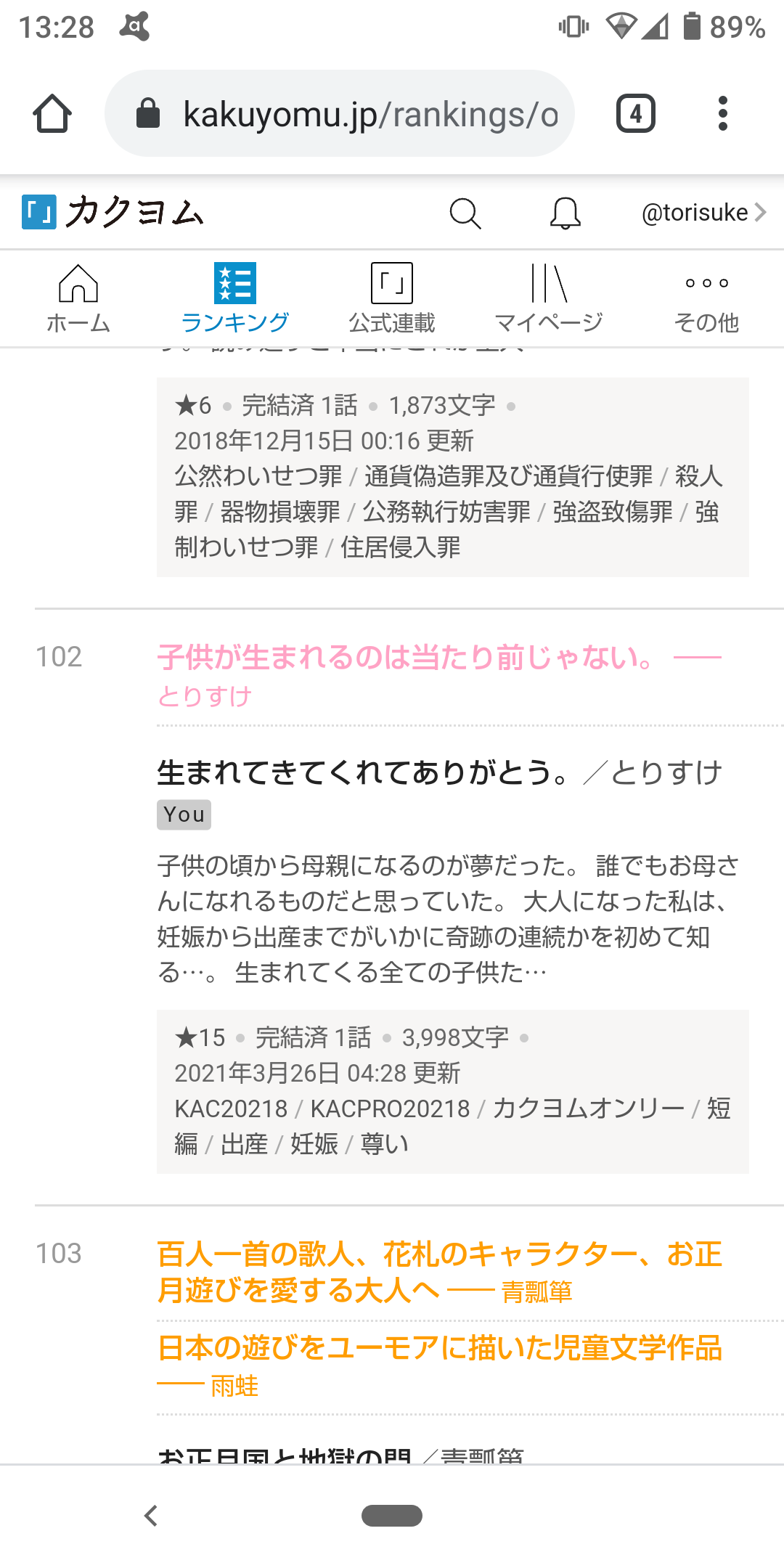Open the review 日本の遊びをユーモアに描いた児童文学作品
This screenshot has height=1568, width=784.
tap(438, 1349)
